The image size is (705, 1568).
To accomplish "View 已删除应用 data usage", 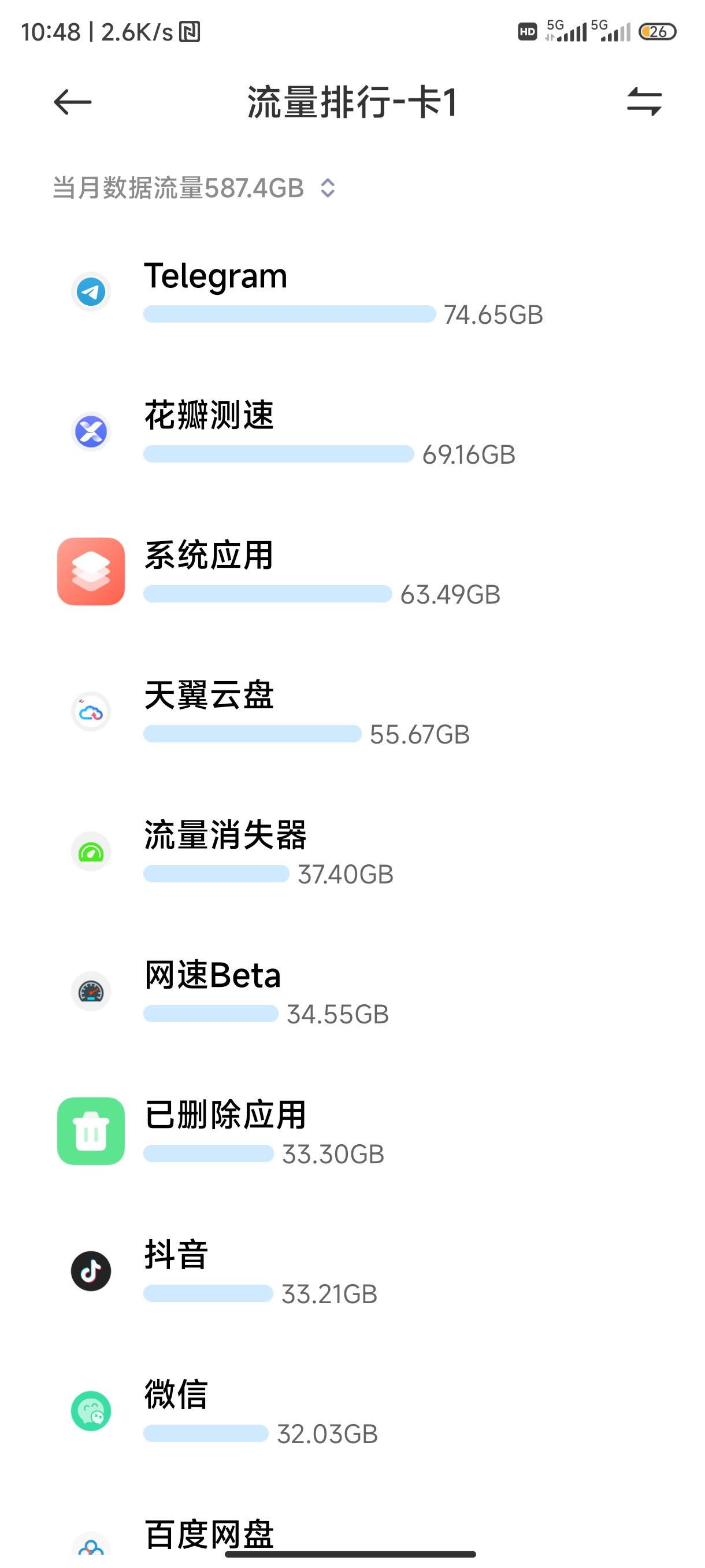I will click(352, 1131).
